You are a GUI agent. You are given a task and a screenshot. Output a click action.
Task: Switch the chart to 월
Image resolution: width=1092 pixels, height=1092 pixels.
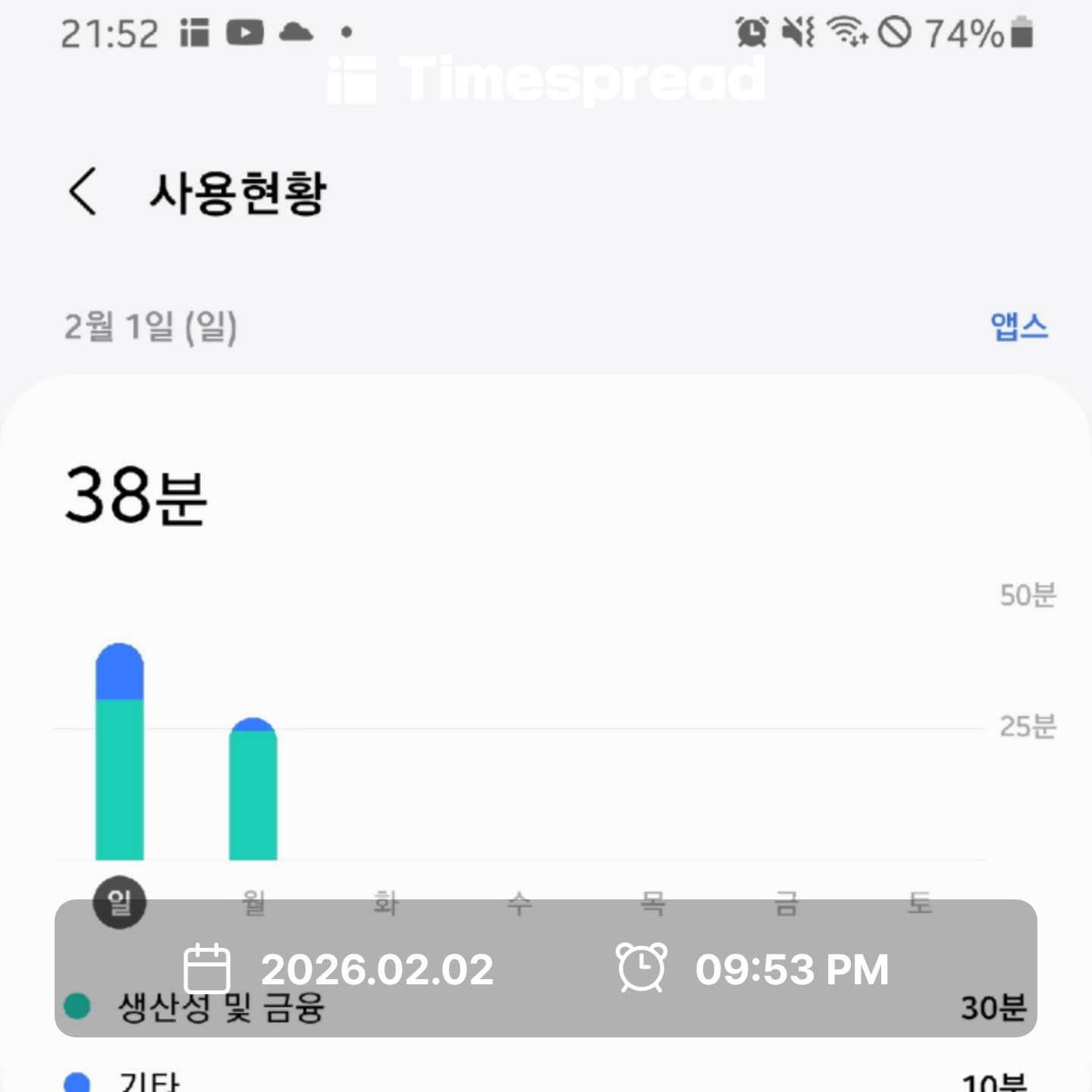tap(253, 902)
